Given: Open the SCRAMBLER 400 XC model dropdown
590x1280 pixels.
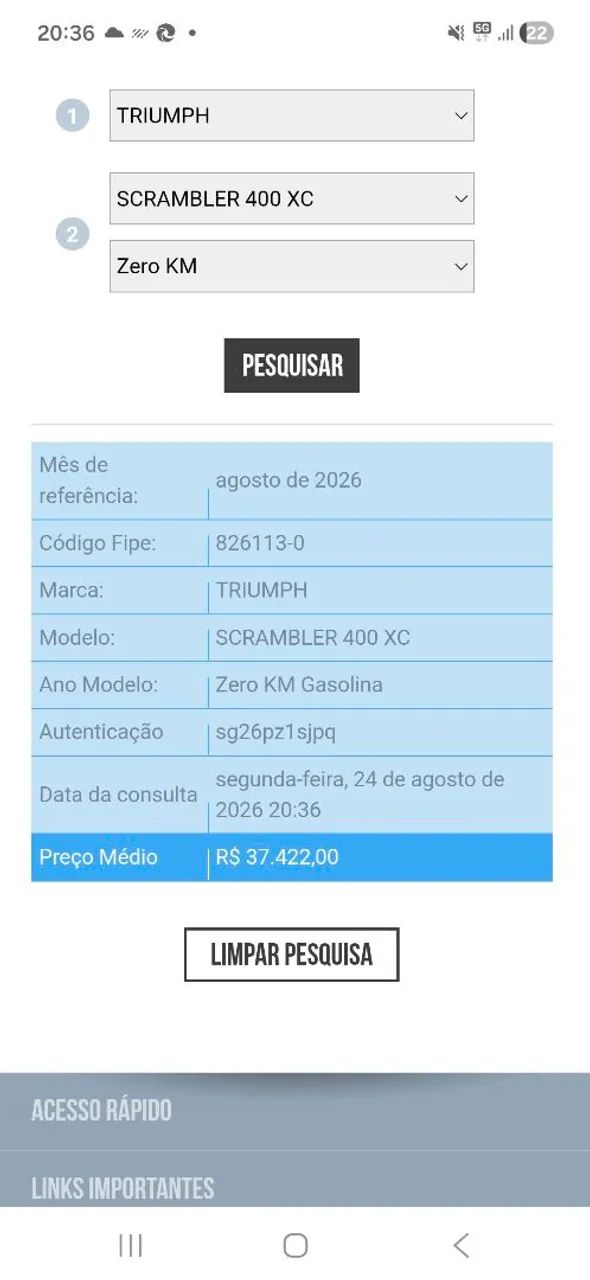Looking at the screenshot, I should (x=291, y=198).
